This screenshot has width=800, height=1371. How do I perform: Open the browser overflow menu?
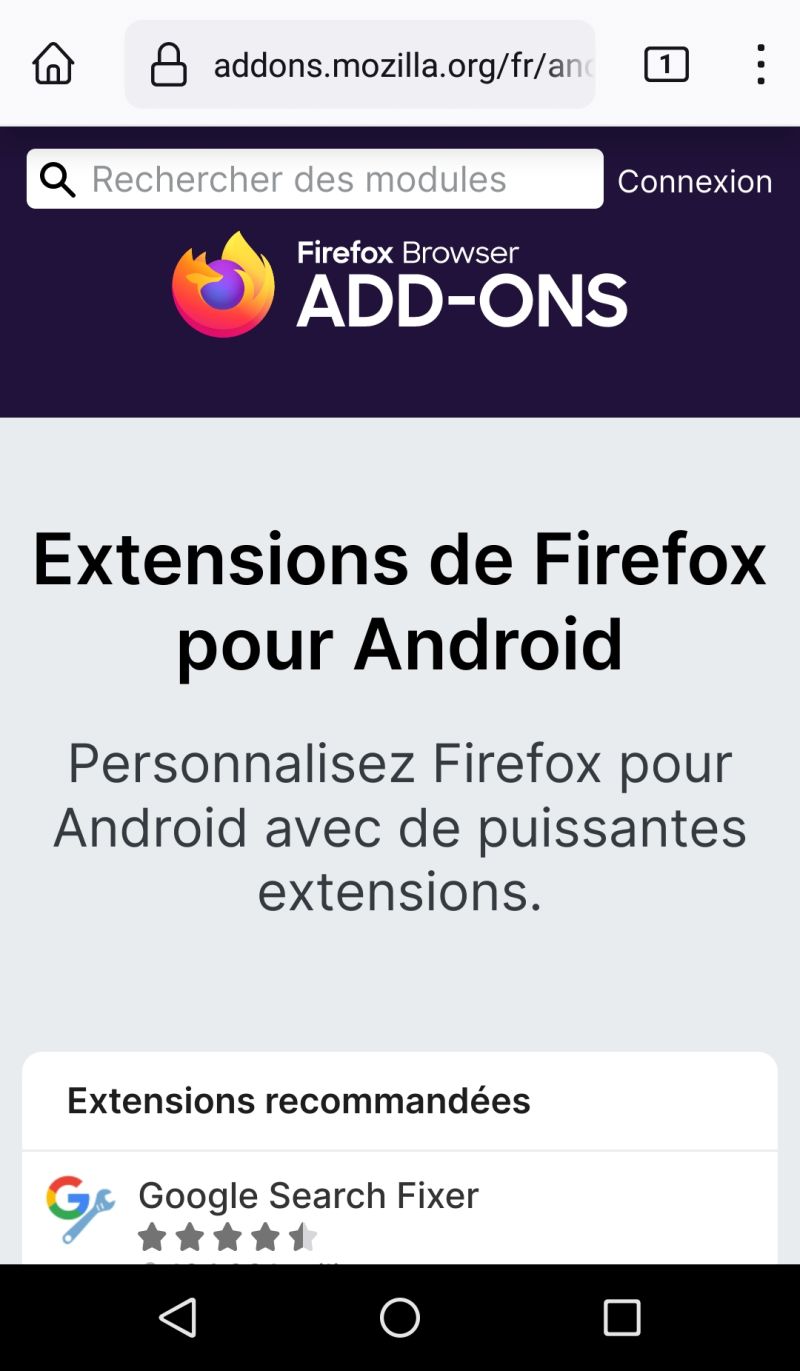click(761, 65)
